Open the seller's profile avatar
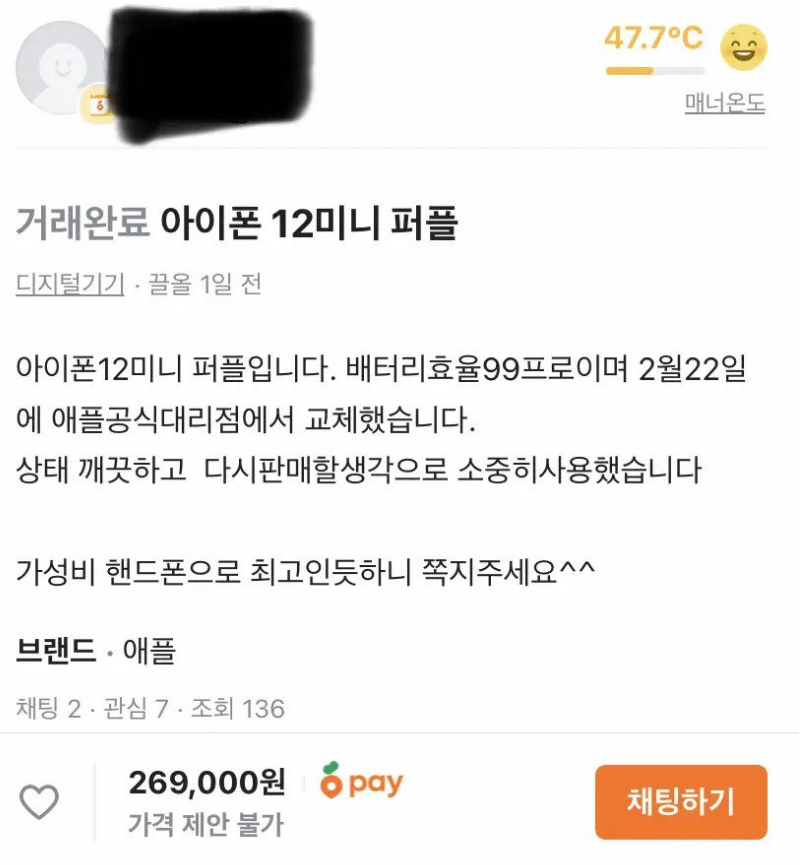Screen dimensions: 802x865 point(60,67)
